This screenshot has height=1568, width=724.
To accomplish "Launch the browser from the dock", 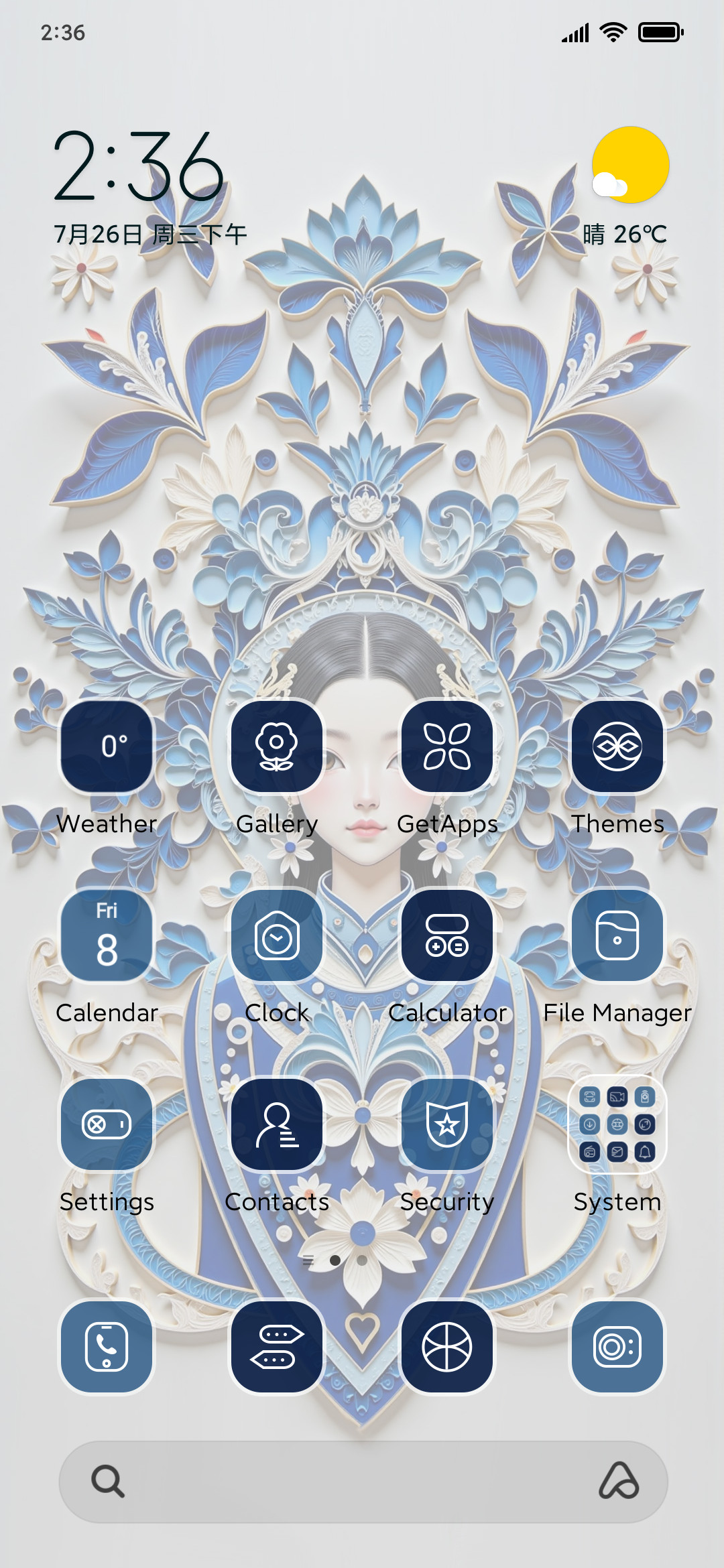I will tap(447, 1347).
